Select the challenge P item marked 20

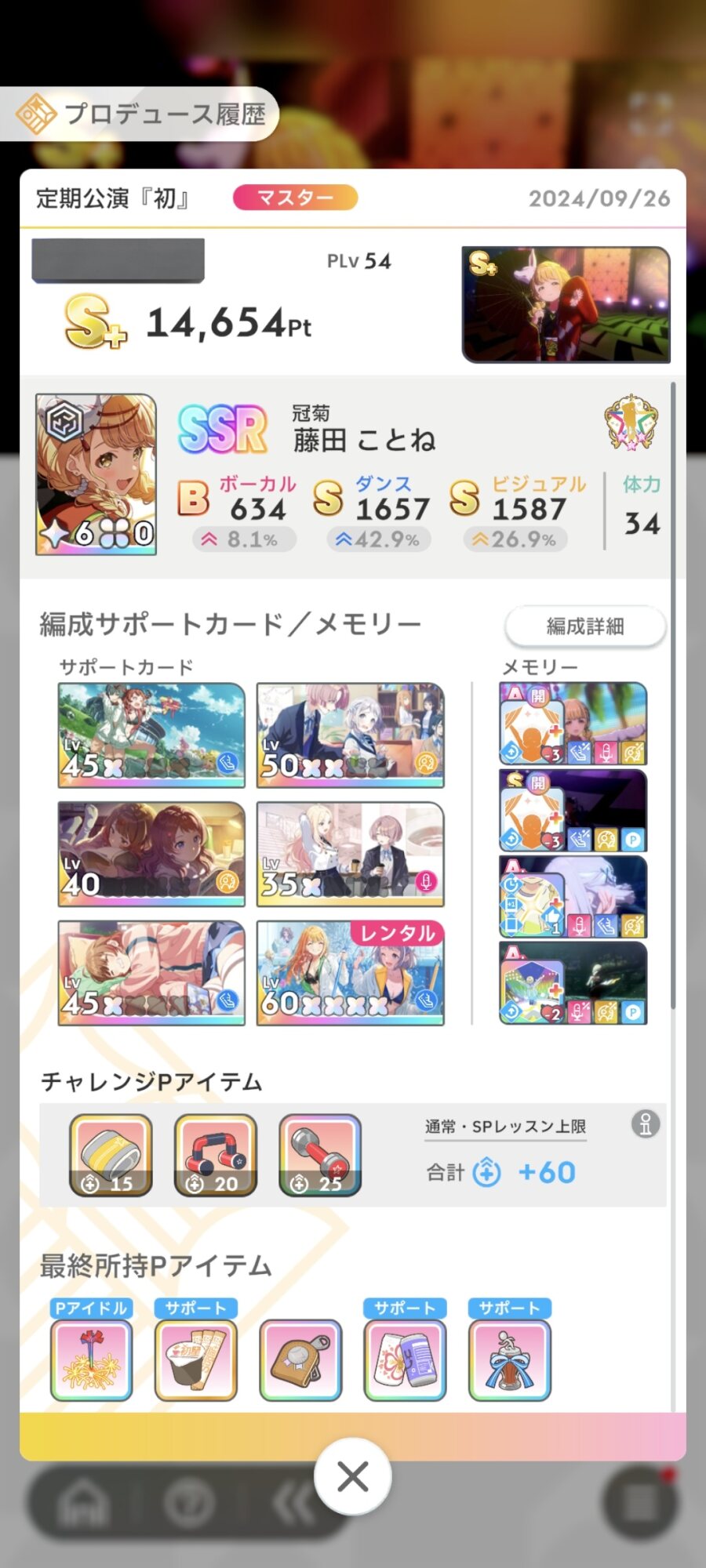pos(215,1155)
